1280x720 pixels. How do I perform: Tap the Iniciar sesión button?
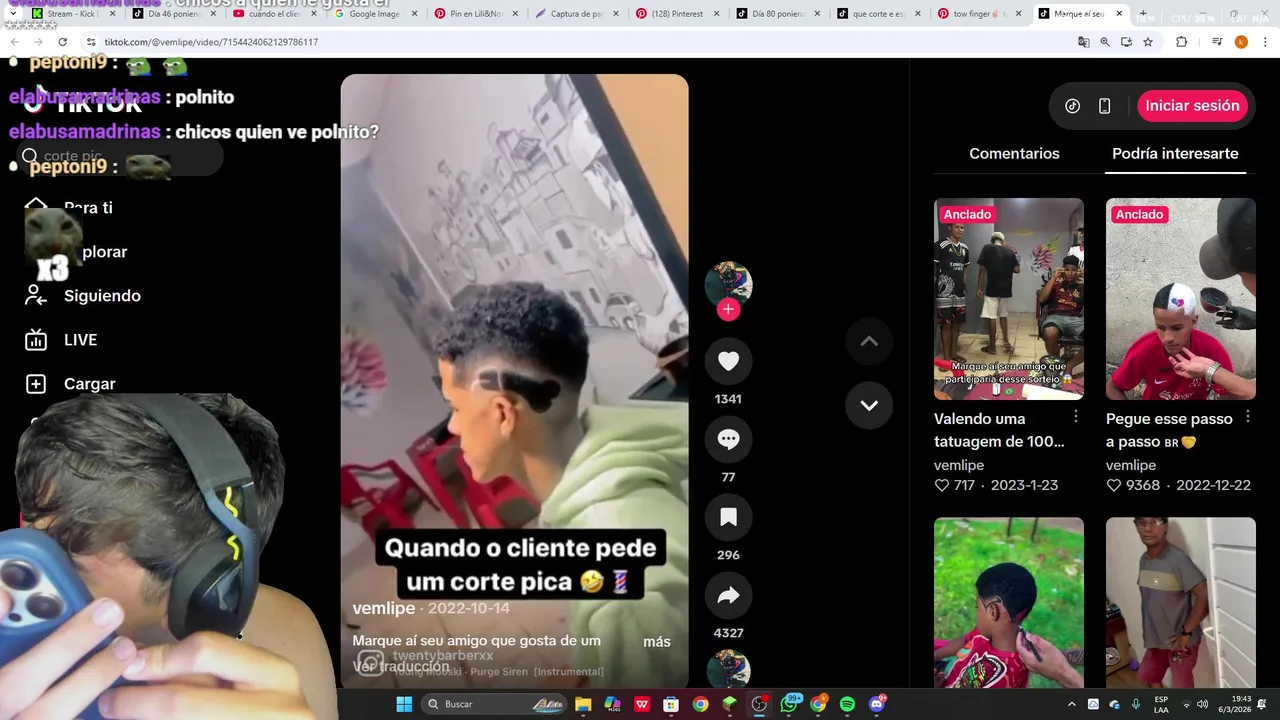tap(1192, 106)
